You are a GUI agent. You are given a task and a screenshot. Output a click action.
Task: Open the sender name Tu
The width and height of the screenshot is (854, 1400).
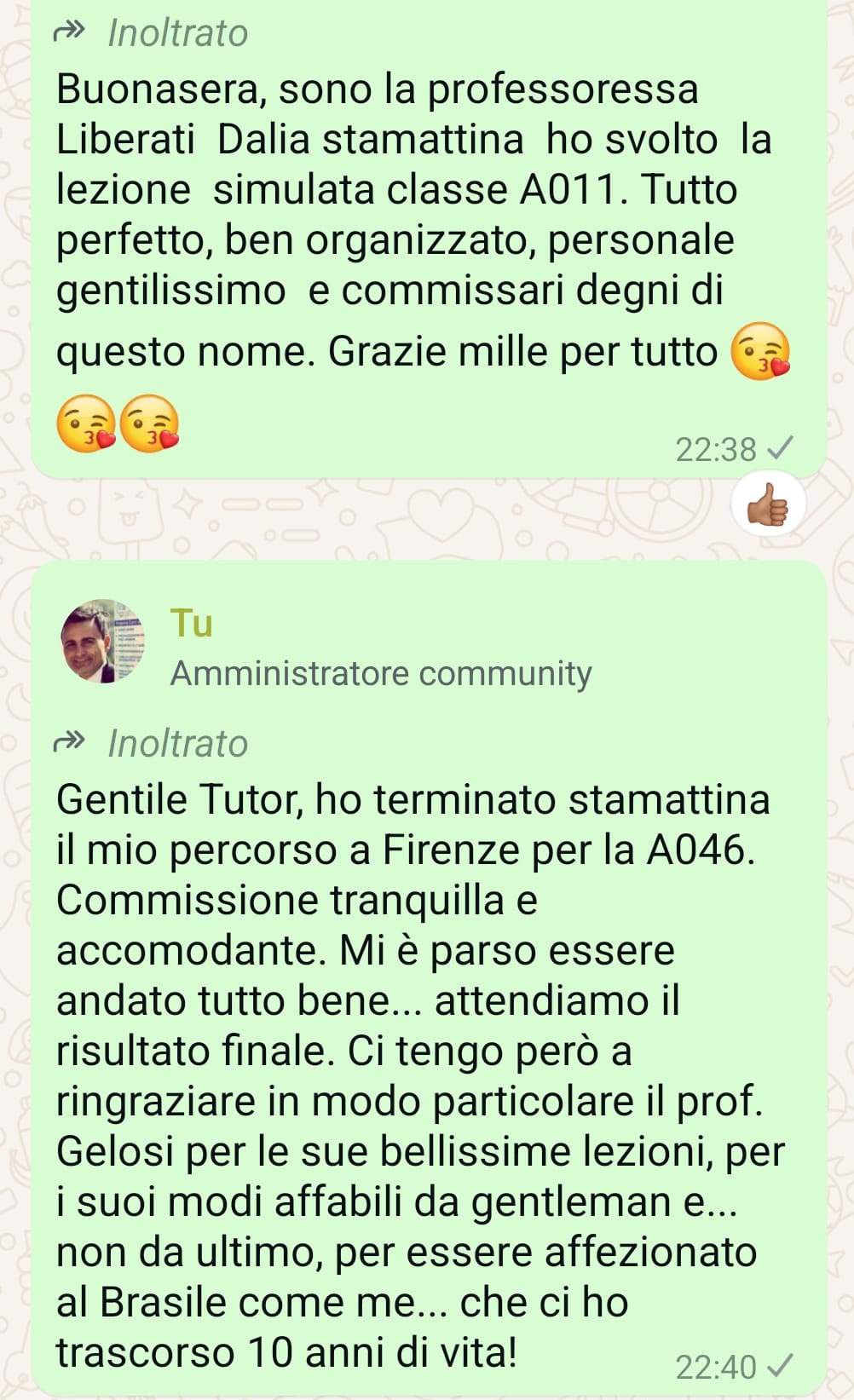coord(191,623)
